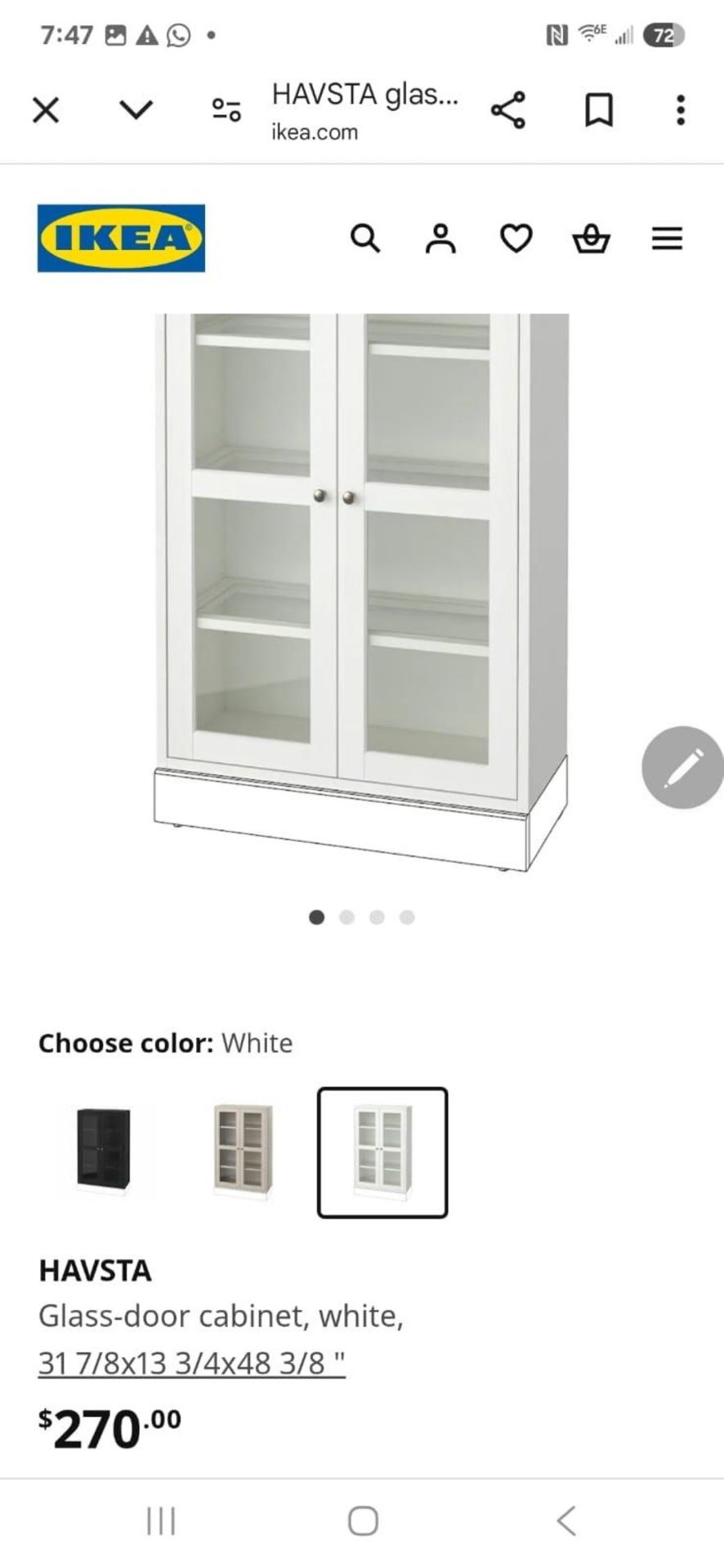Open site settings icon beside the URL
Viewport: 724px width, 1568px height.
[x=226, y=109]
